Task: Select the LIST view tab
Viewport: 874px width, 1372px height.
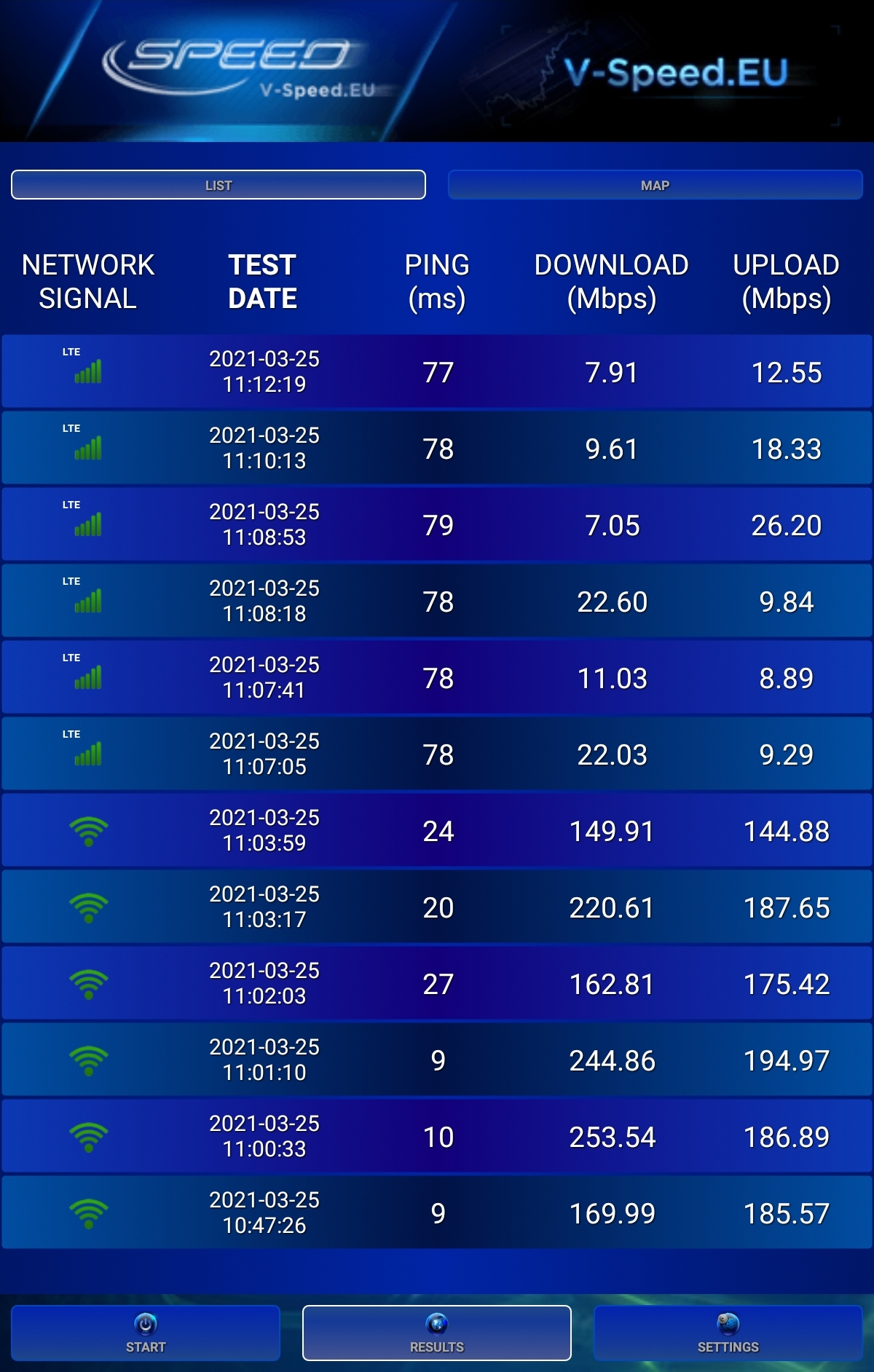Action: [x=219, y=185]
